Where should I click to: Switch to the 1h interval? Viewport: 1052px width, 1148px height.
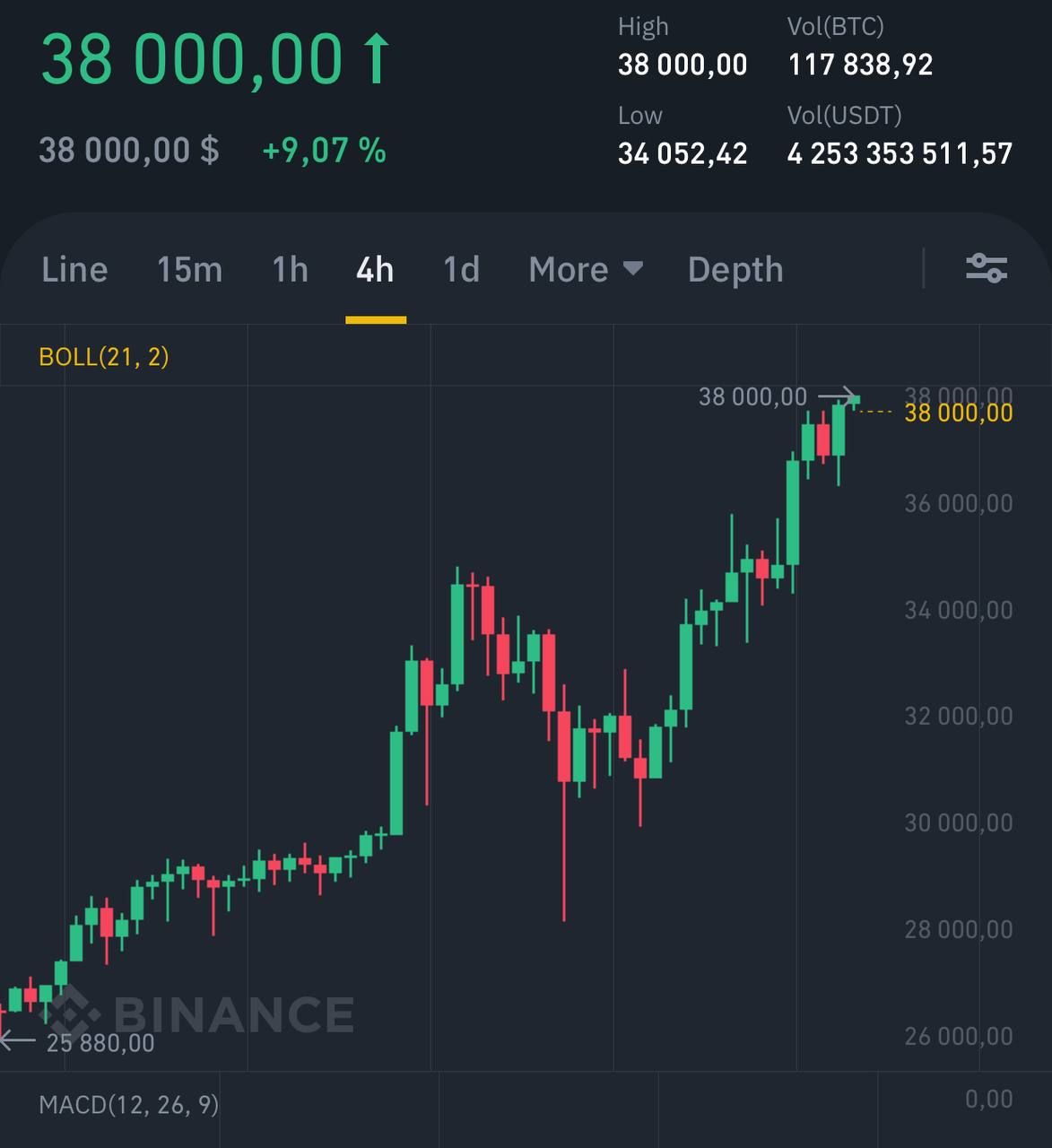(290, 270)
